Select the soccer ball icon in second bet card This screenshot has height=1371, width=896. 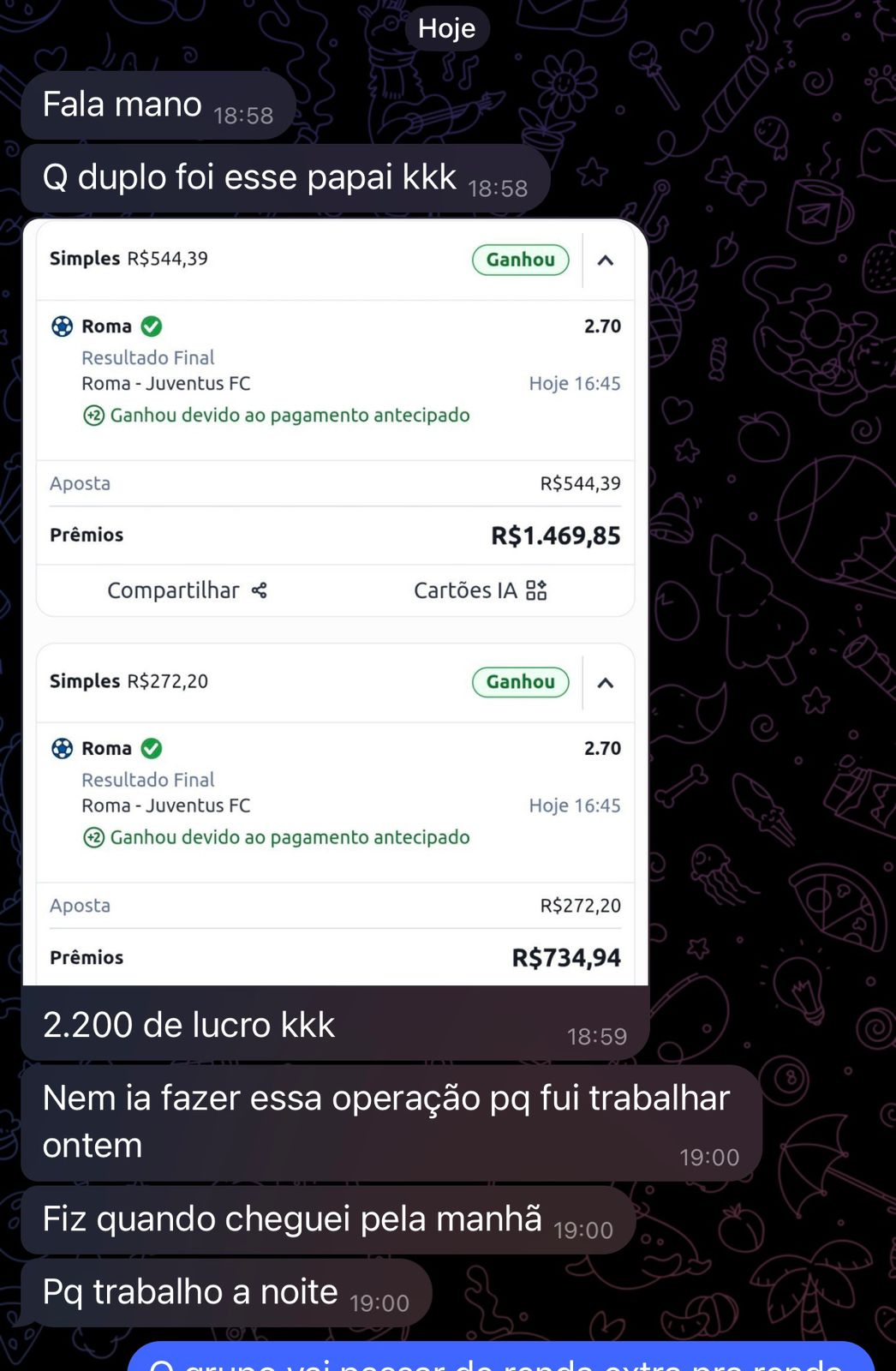62,748
